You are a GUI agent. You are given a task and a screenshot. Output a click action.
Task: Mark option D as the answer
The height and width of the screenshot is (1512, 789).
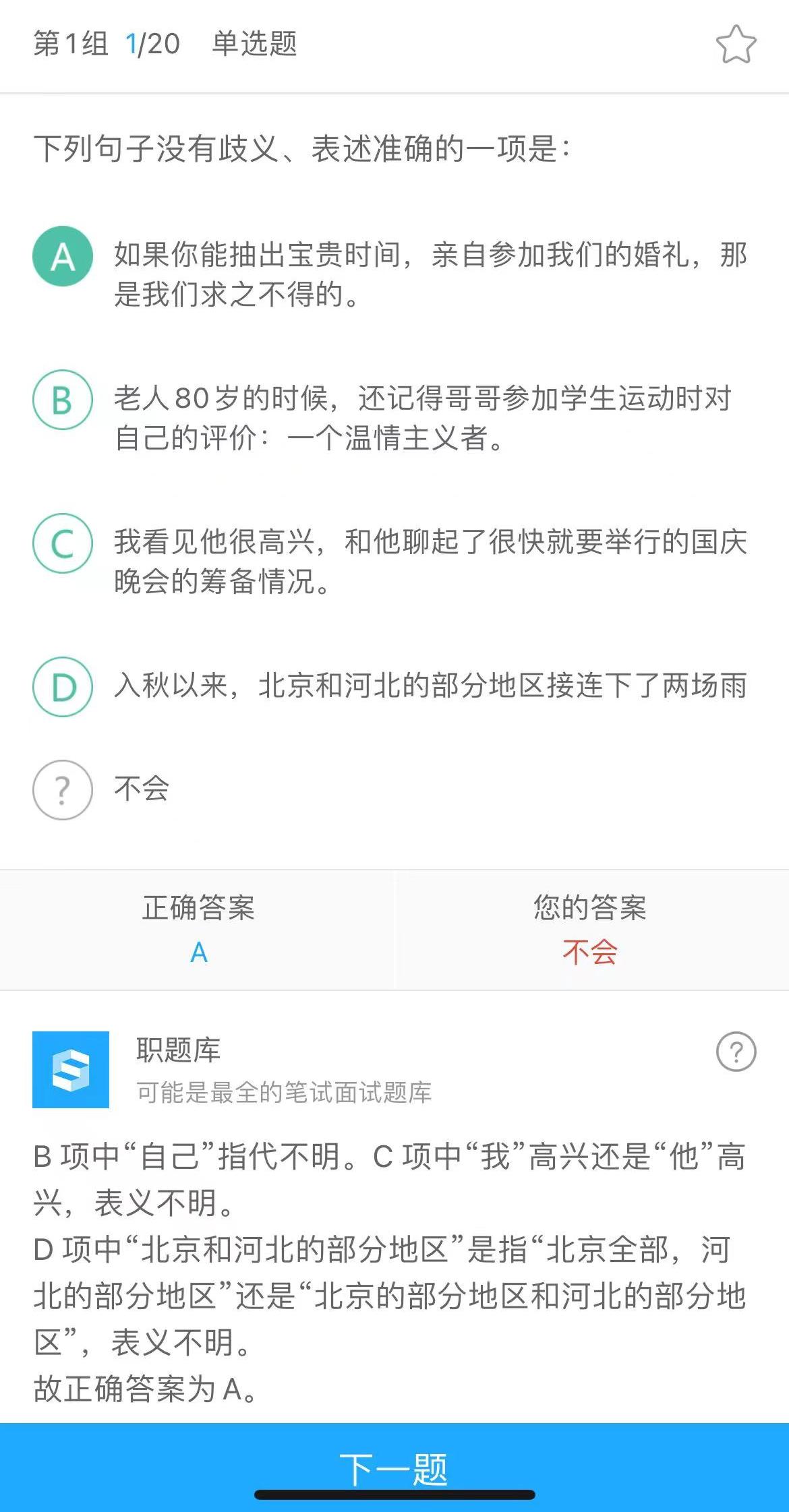pyautogui.click(x=63, y=687)
